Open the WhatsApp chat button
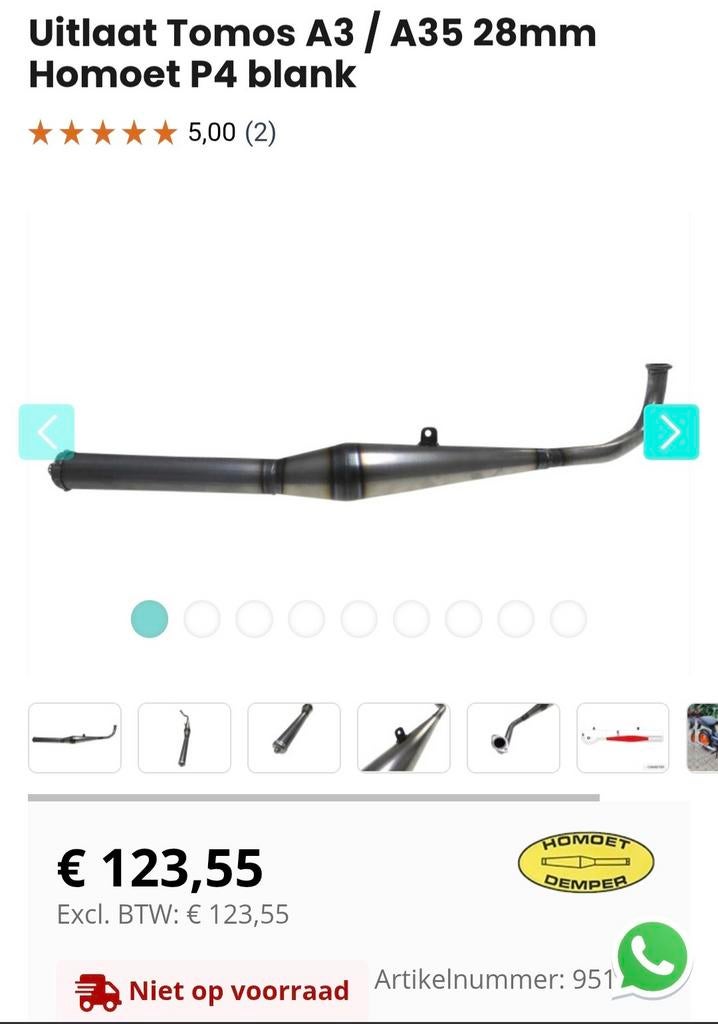The image size is (718, 1024). coord(653,958)
